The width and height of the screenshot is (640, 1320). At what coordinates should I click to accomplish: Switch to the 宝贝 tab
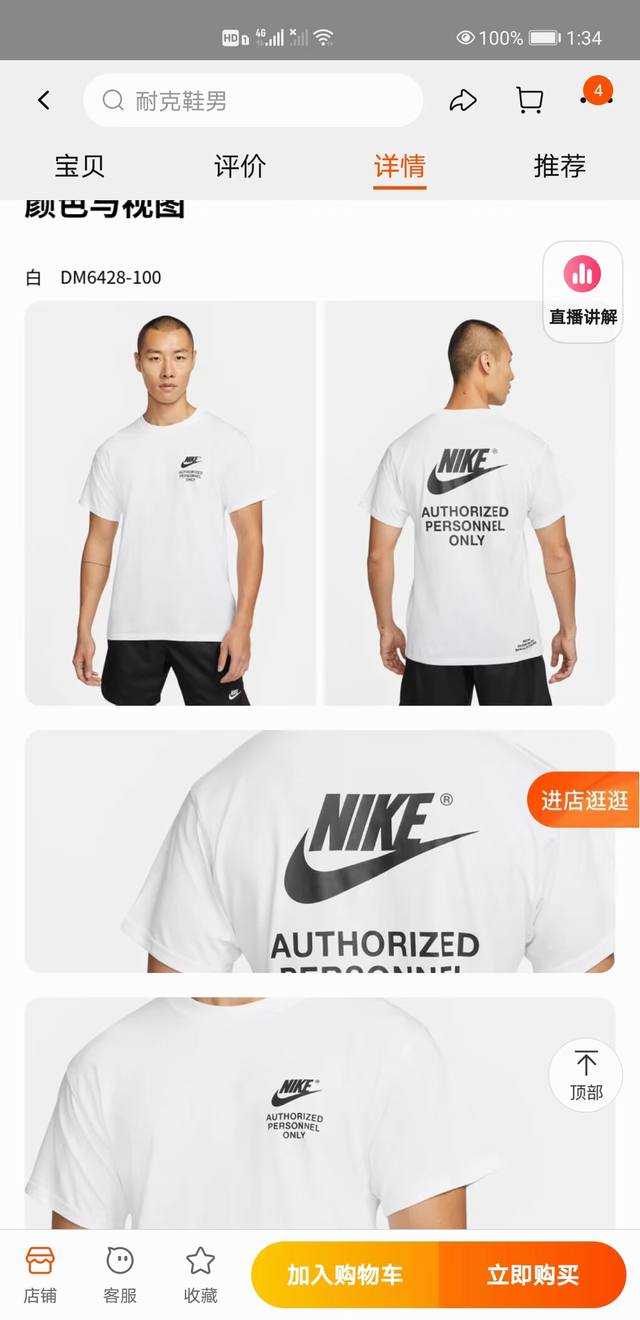tap(80, 166)
